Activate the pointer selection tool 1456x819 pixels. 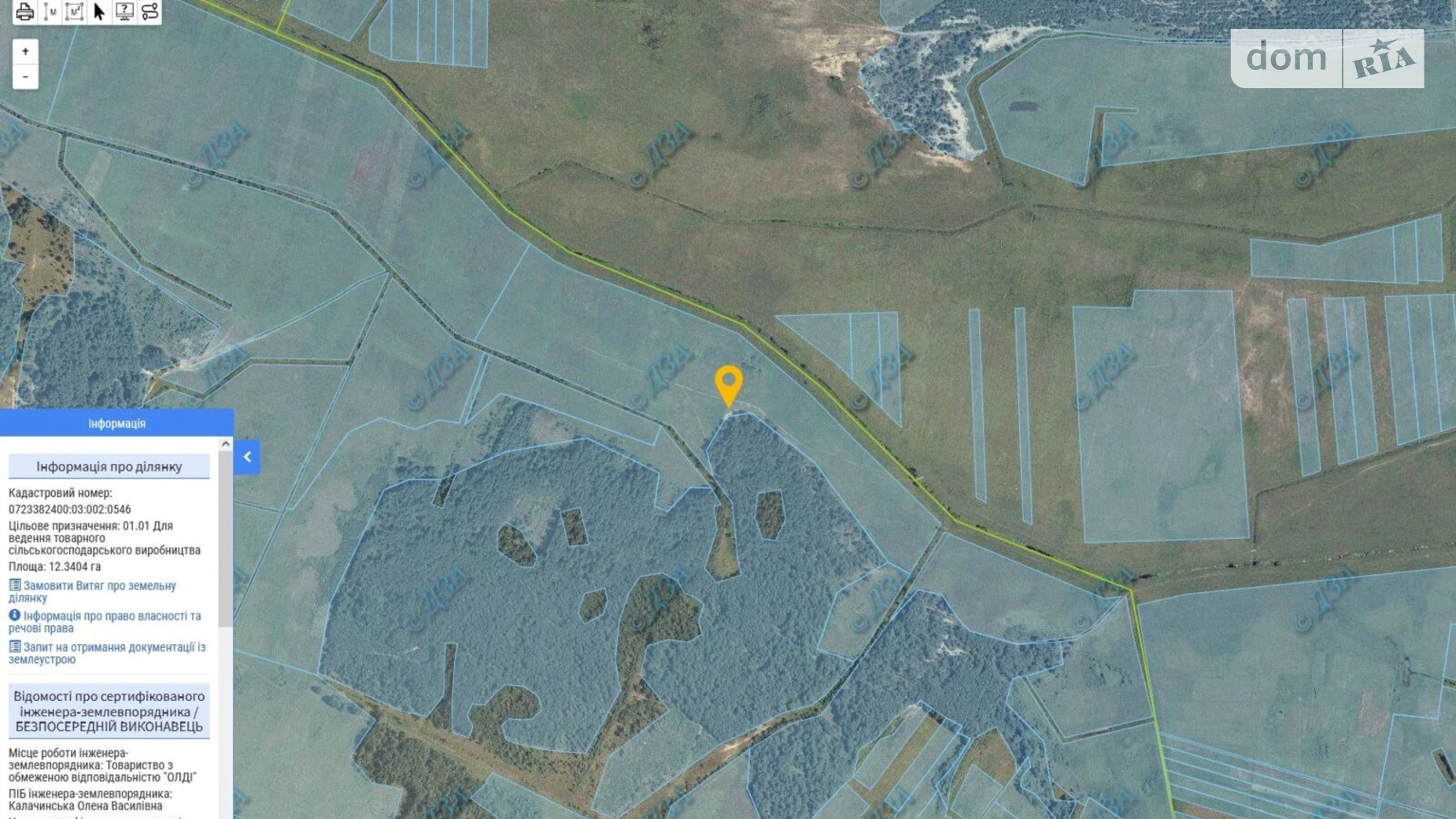click(x=99, y=12)
